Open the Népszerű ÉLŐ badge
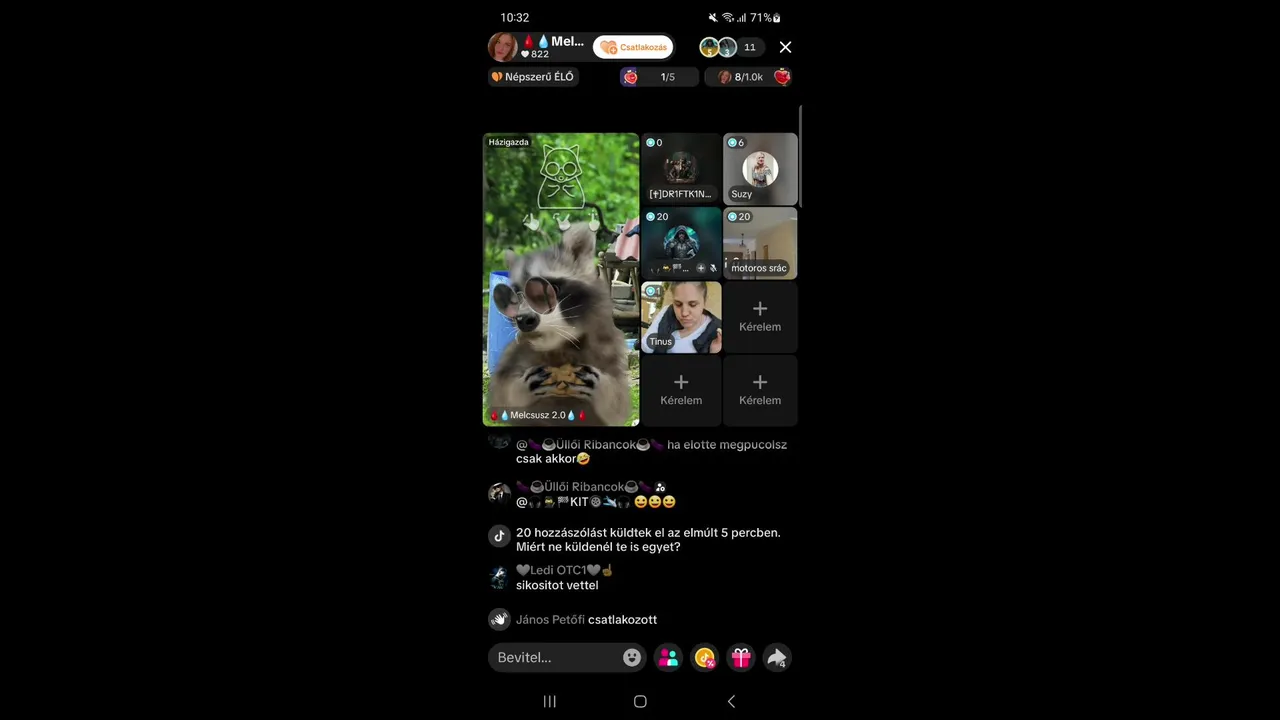This screenshot has width=1280, height=720. (533, 77)
